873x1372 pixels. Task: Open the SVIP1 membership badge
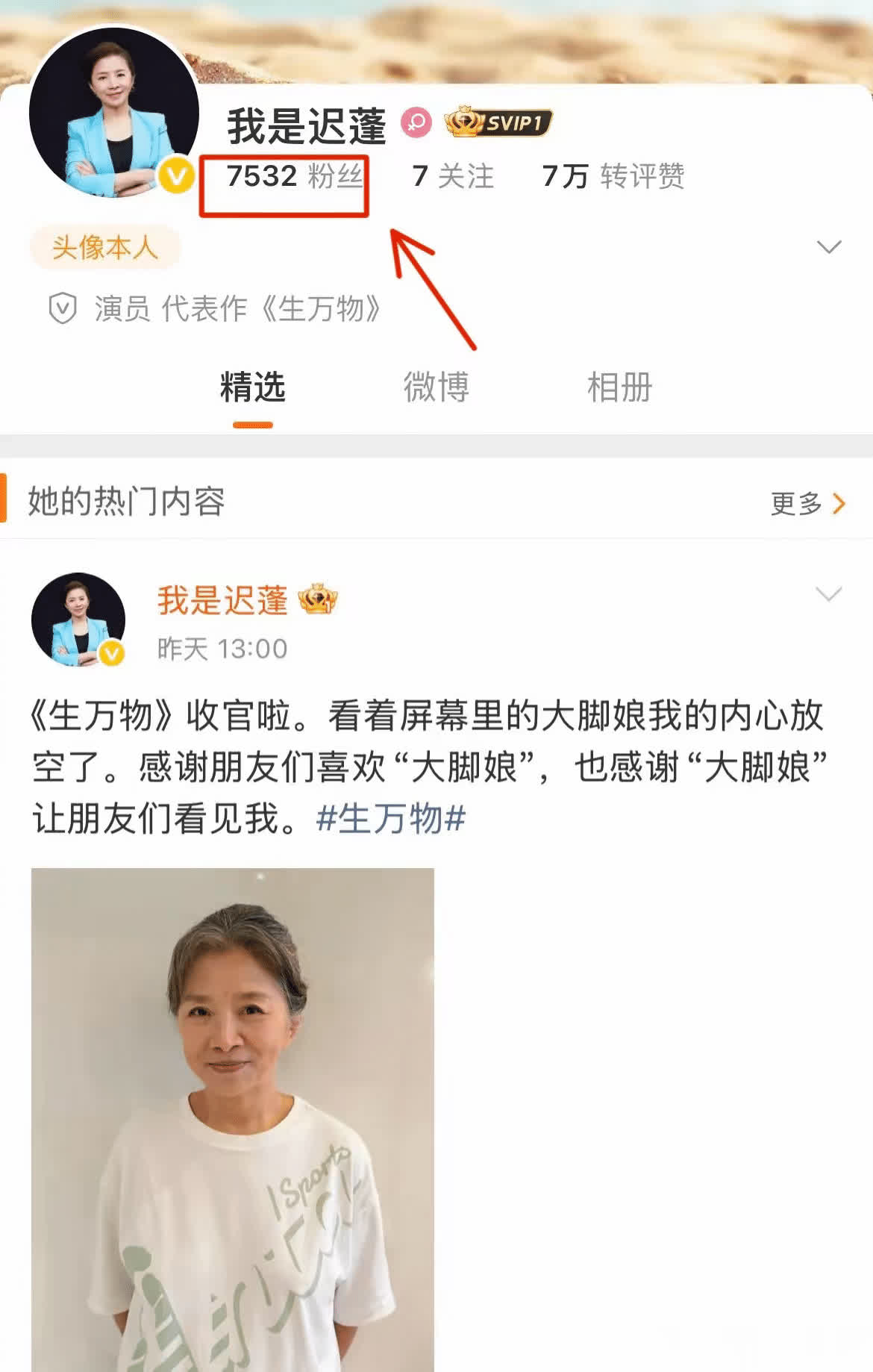click(x=498, y=122)
